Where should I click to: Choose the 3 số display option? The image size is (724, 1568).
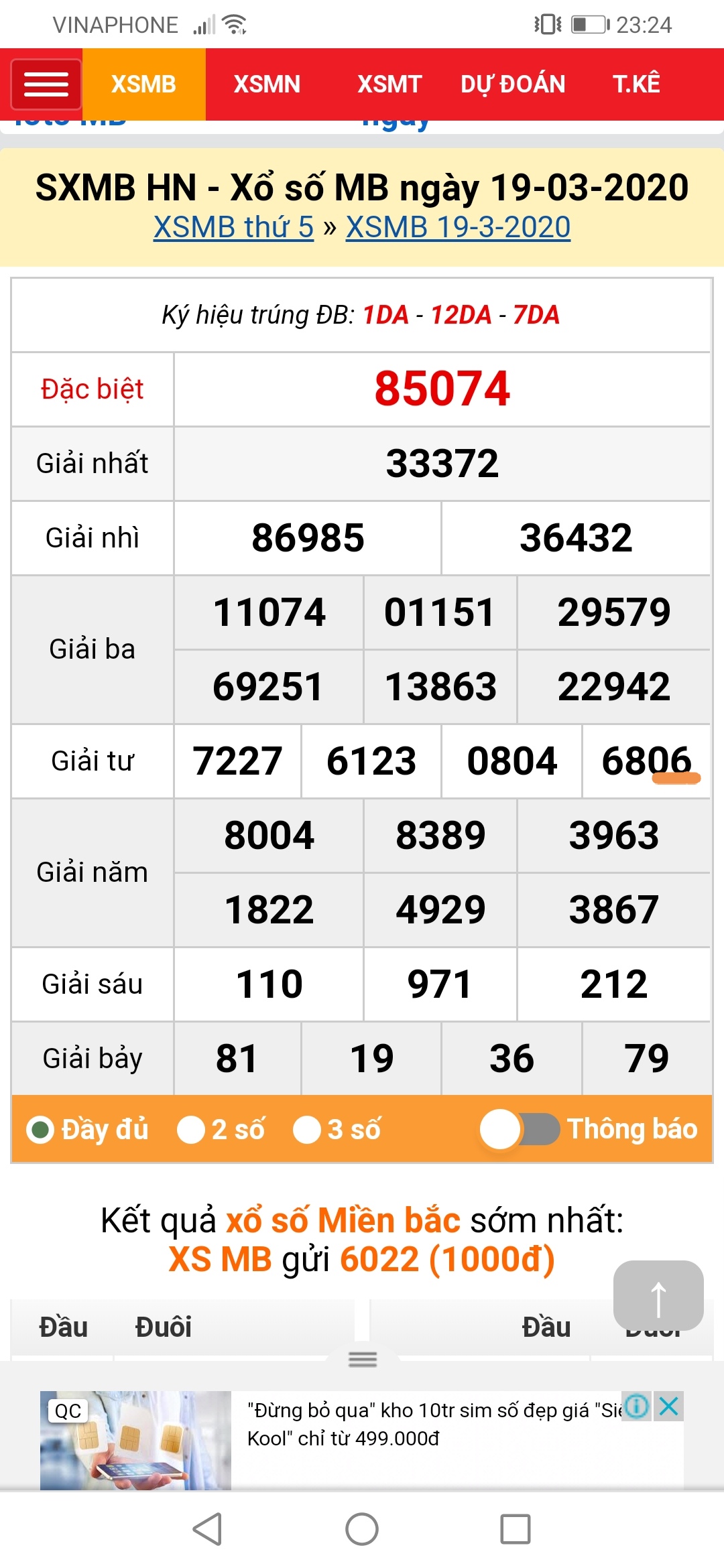click(337, 1129)
